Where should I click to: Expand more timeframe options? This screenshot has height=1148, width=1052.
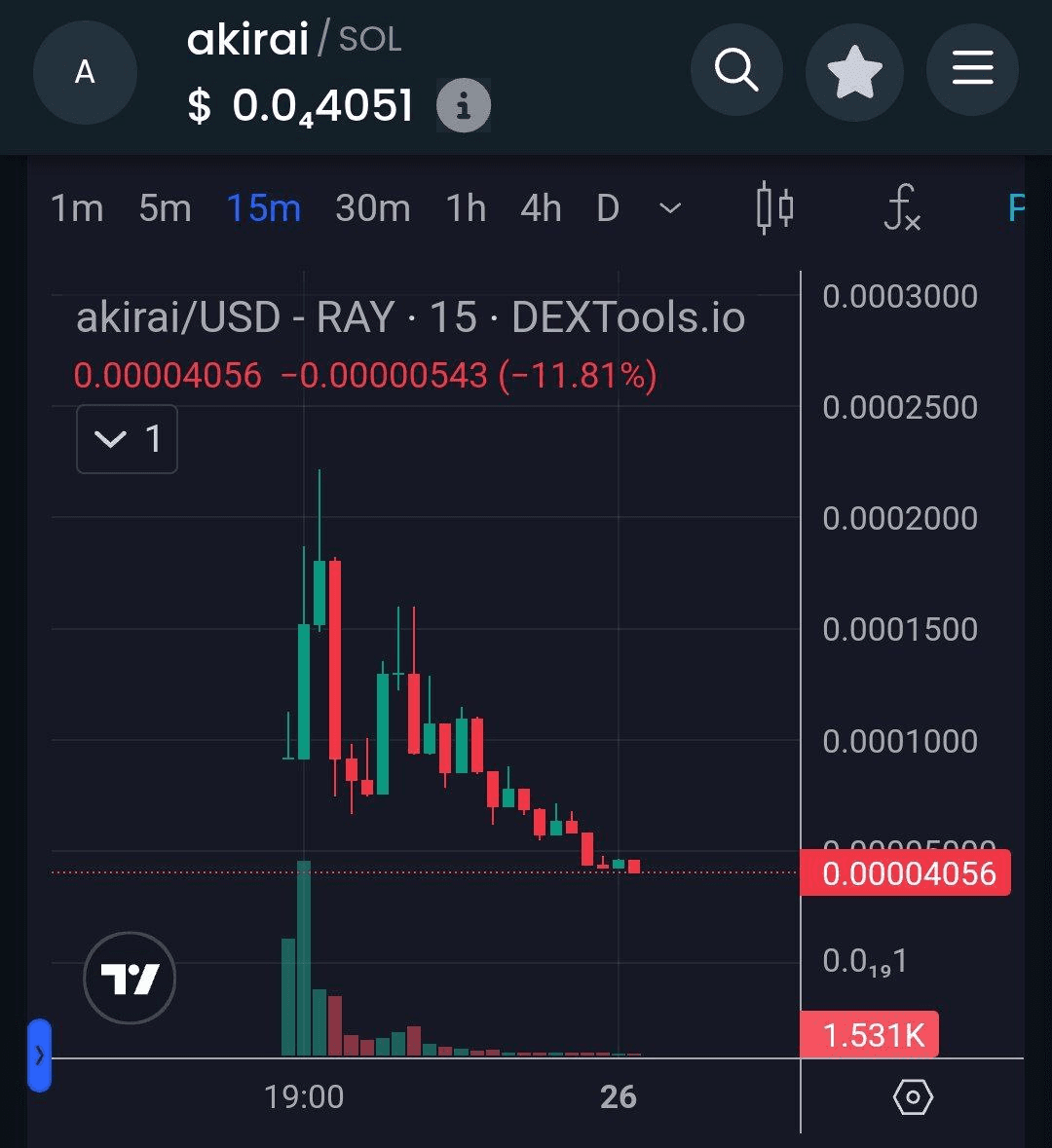670,208
